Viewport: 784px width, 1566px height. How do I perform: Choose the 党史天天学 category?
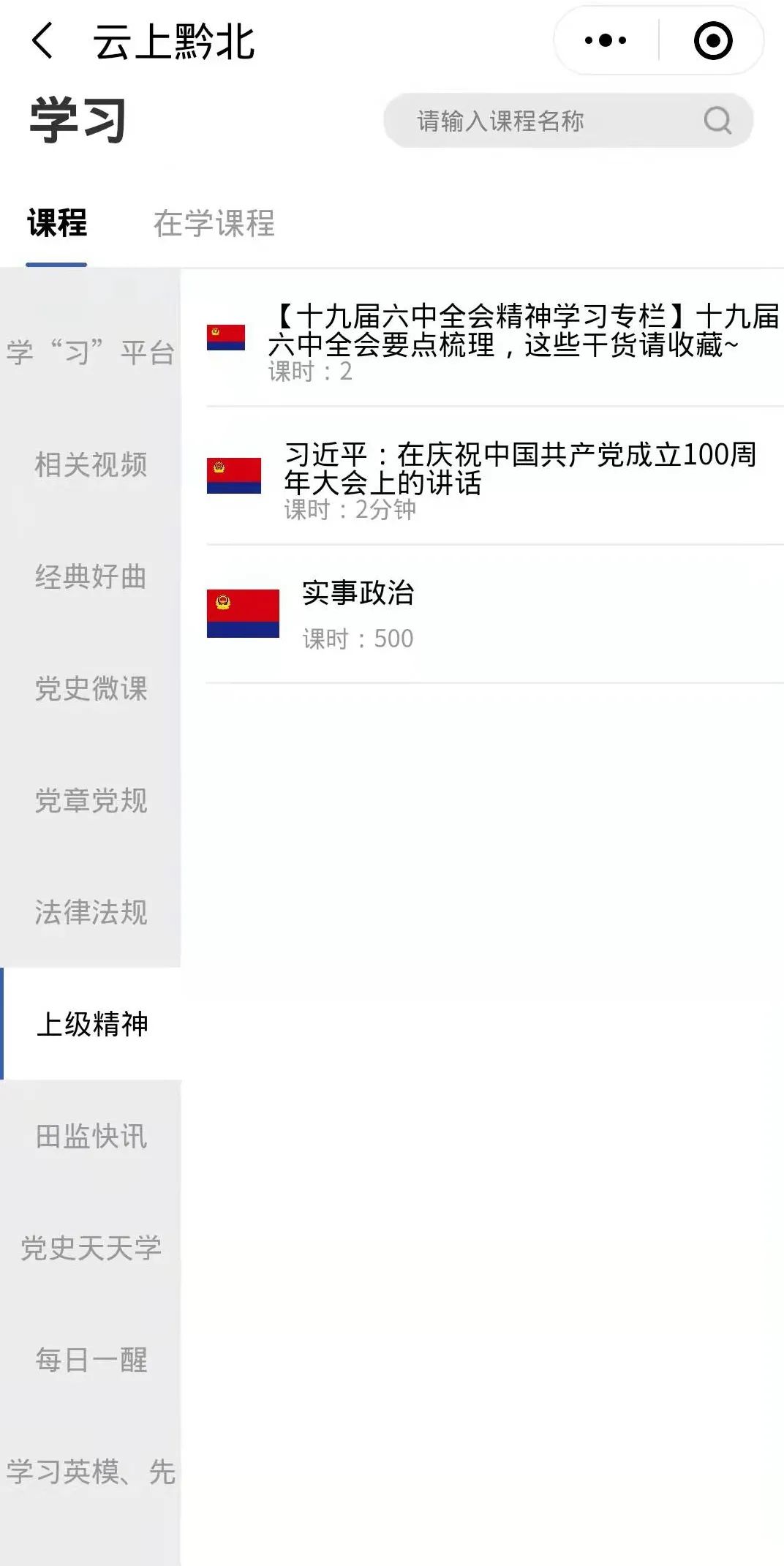pos(90,1248)
